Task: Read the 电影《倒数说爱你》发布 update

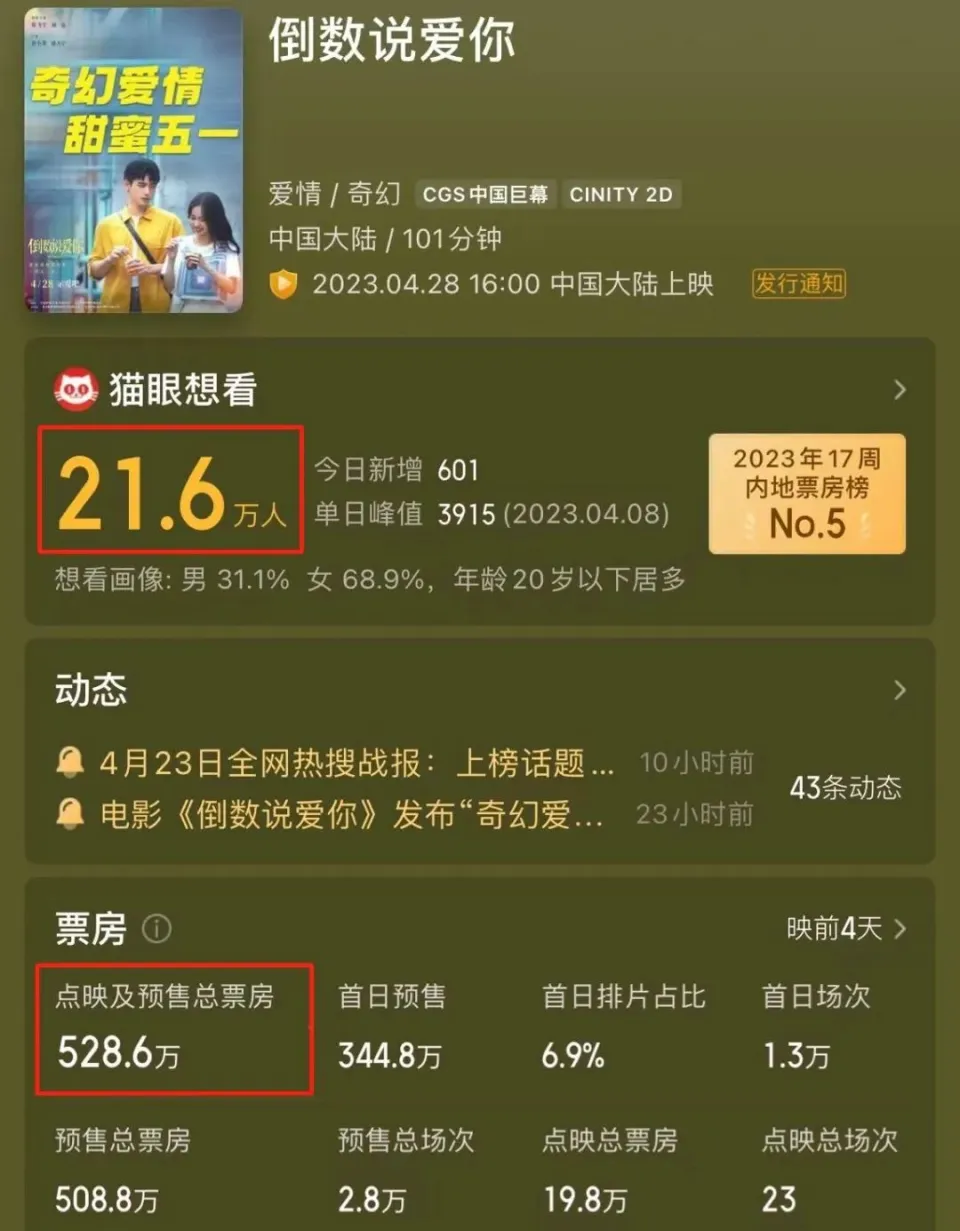Action: [352, 815]
